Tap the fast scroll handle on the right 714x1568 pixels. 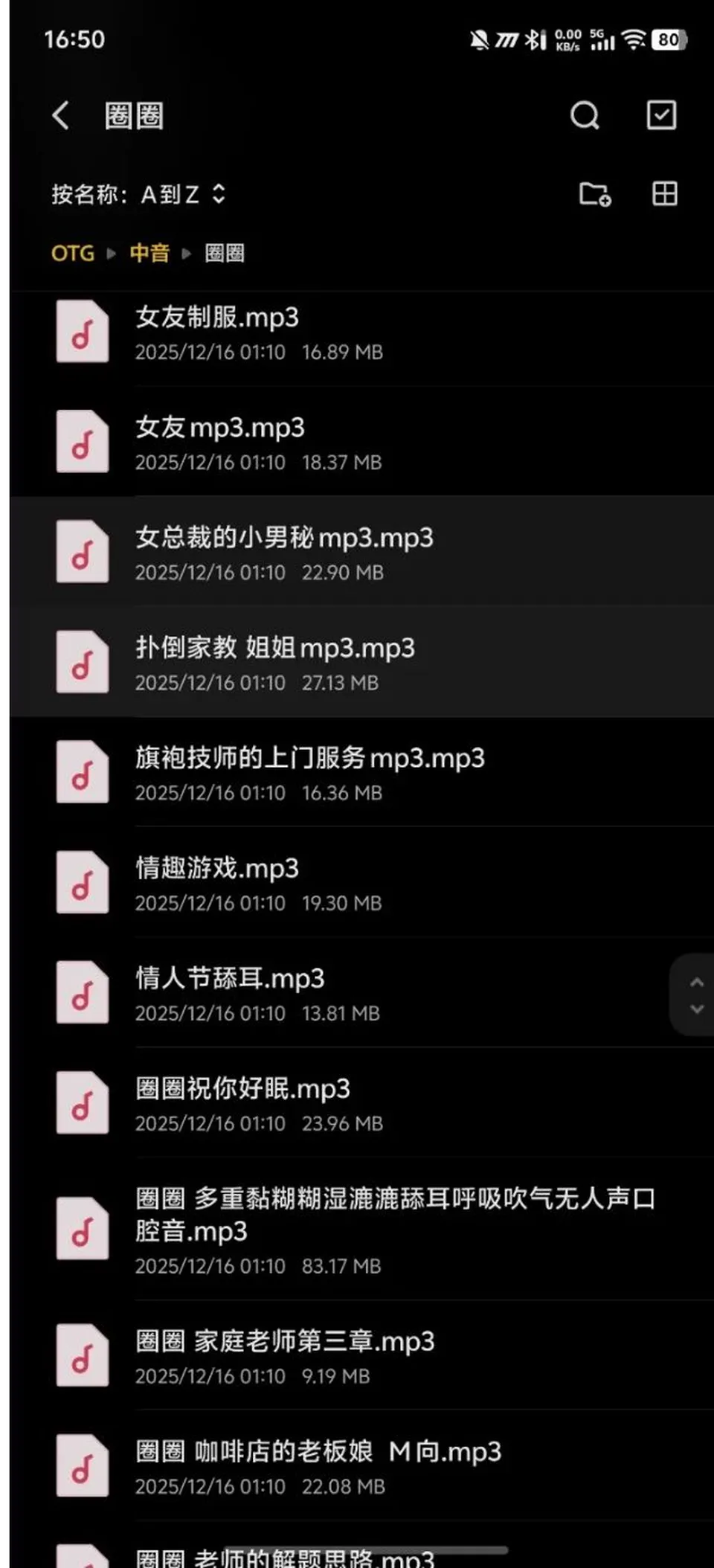695,995
